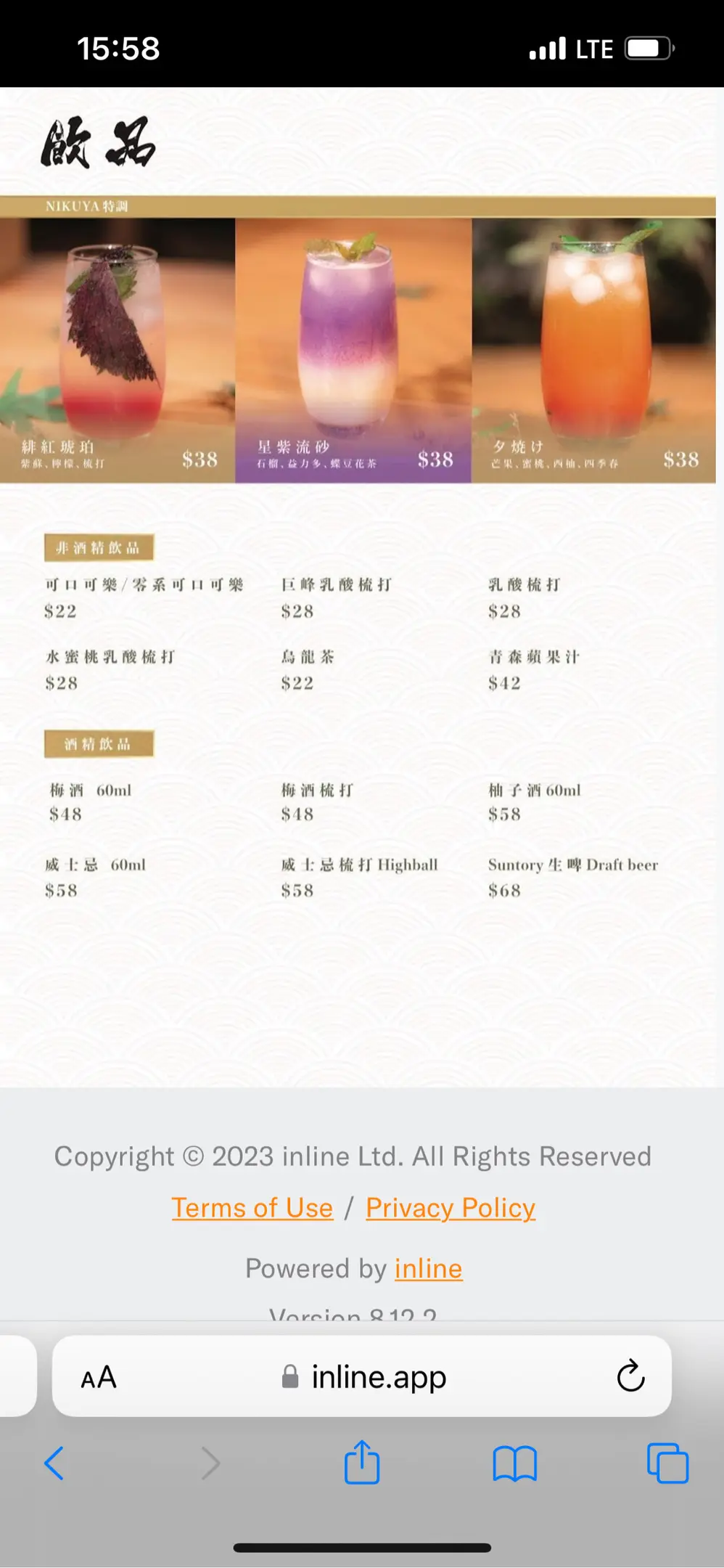
Task: Open the AA reader options
Action: pyautogui.click(x=99, y=1377)
